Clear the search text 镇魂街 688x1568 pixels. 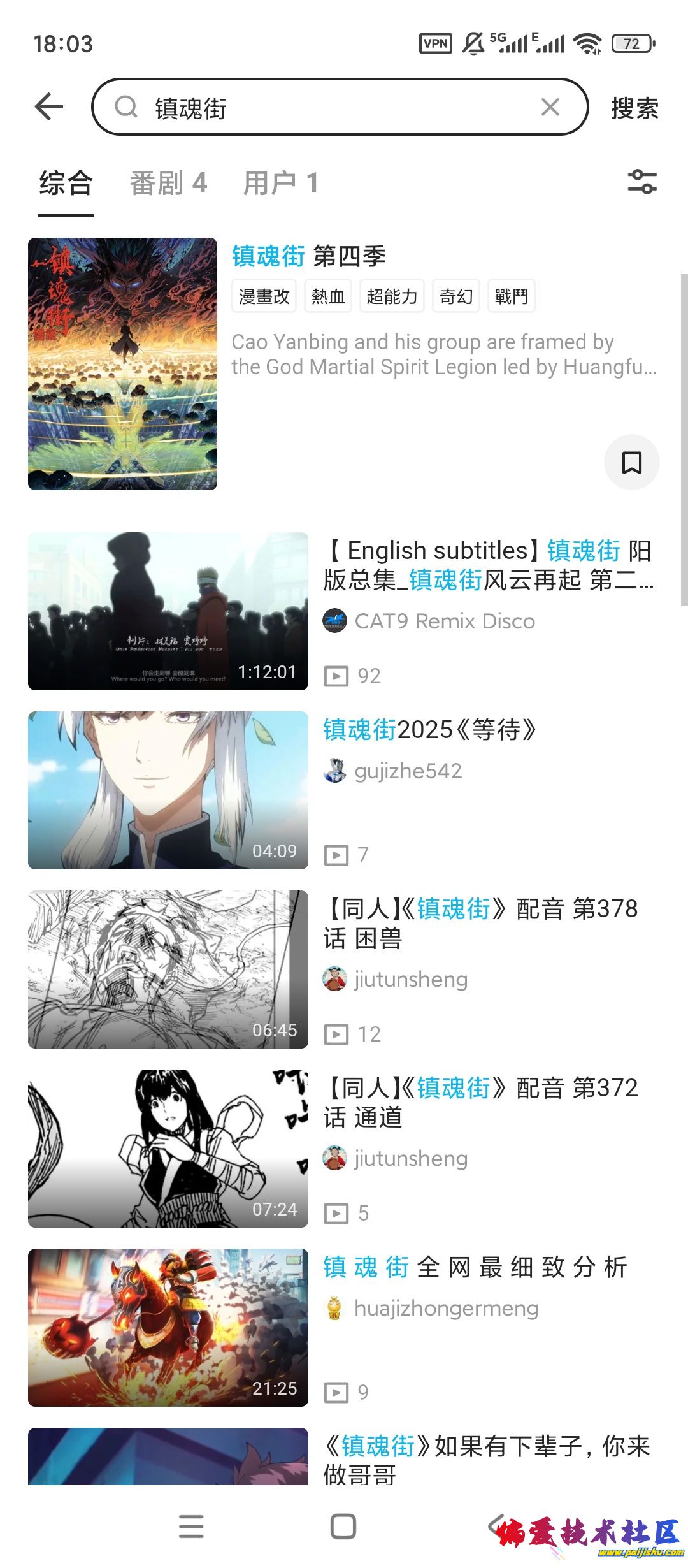(550, 106)
